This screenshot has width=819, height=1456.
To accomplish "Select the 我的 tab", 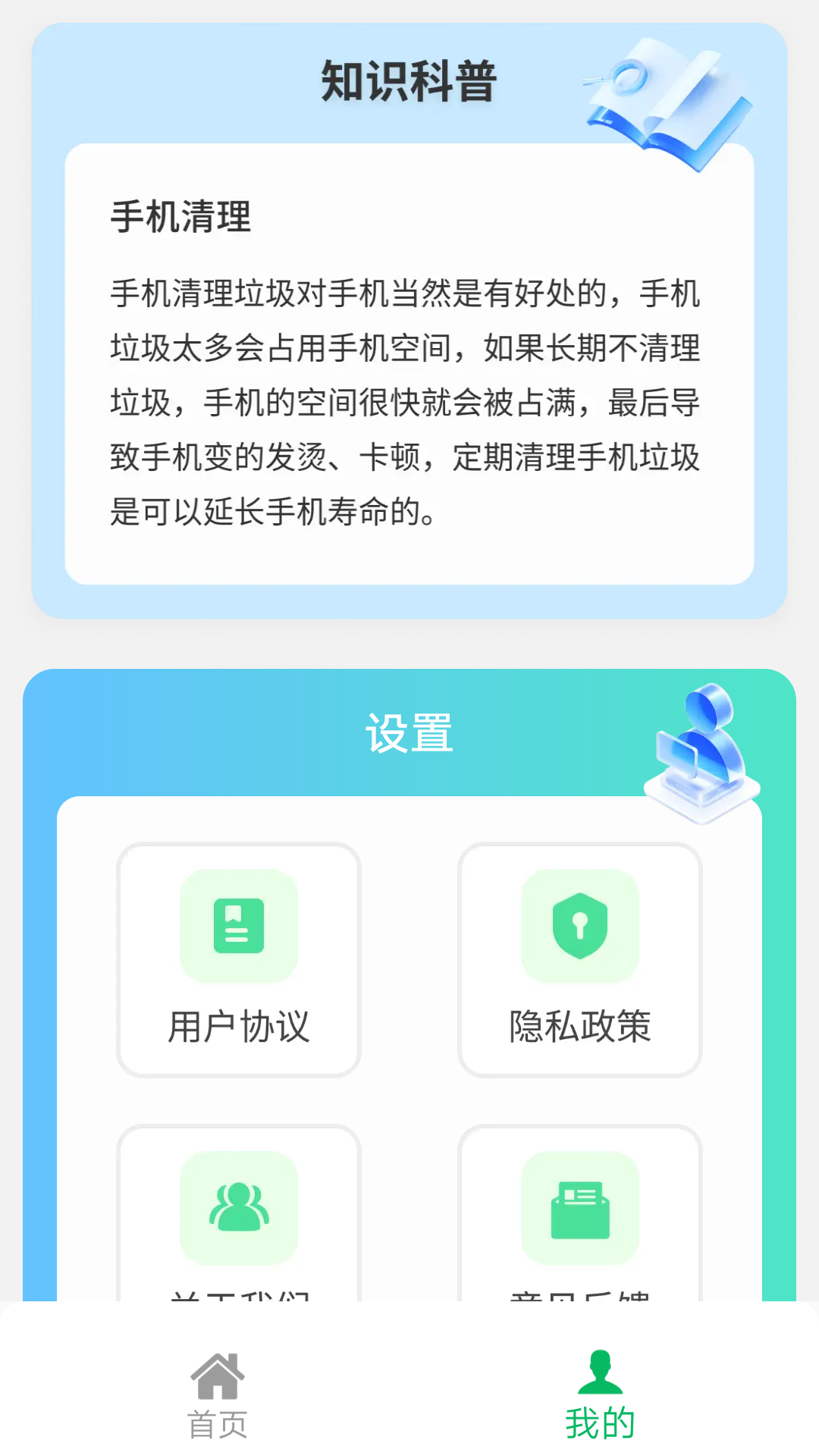I will [600, 1395].
